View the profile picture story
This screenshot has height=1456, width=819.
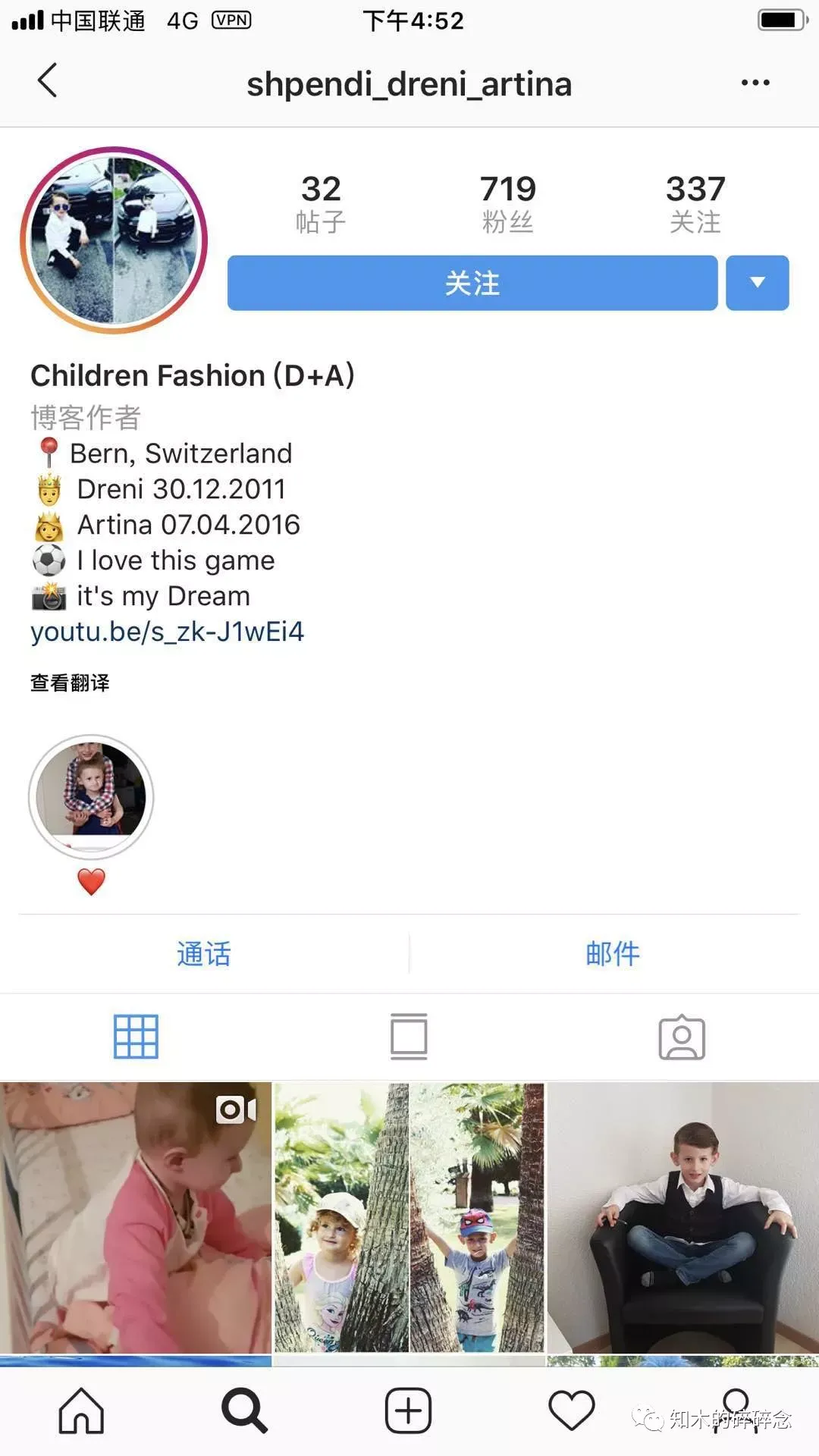coord(114,240)
